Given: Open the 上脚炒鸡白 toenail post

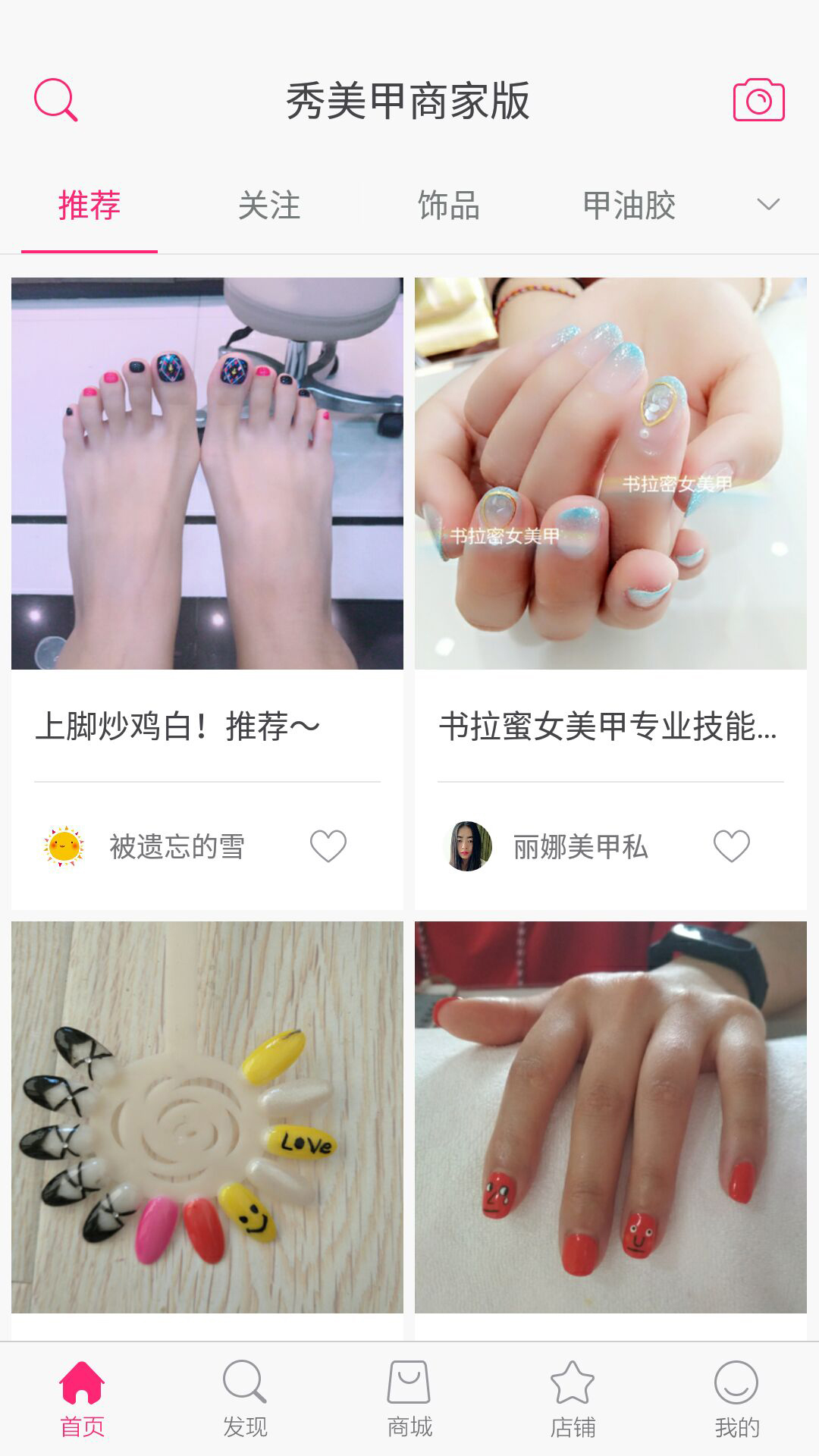Looking at the screenshot, I should 207,473.
